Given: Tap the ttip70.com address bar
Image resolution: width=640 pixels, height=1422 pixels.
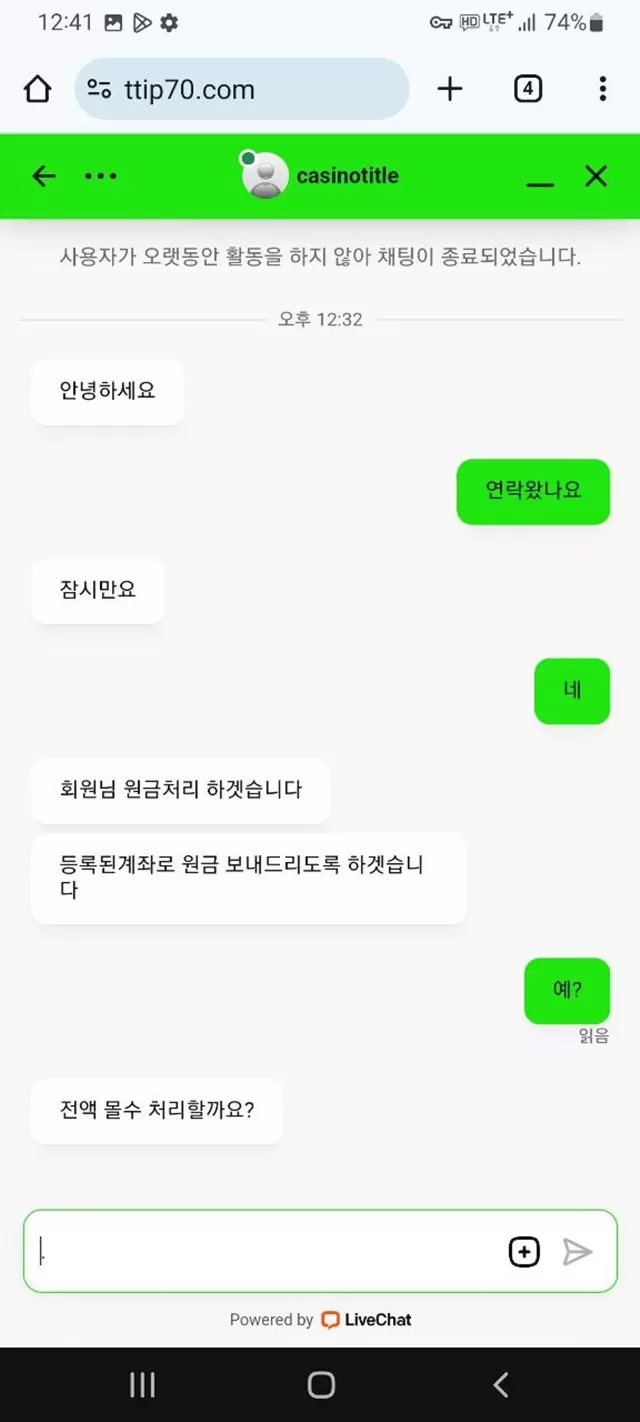Looking at the screenshot, I should pos(242,90).
